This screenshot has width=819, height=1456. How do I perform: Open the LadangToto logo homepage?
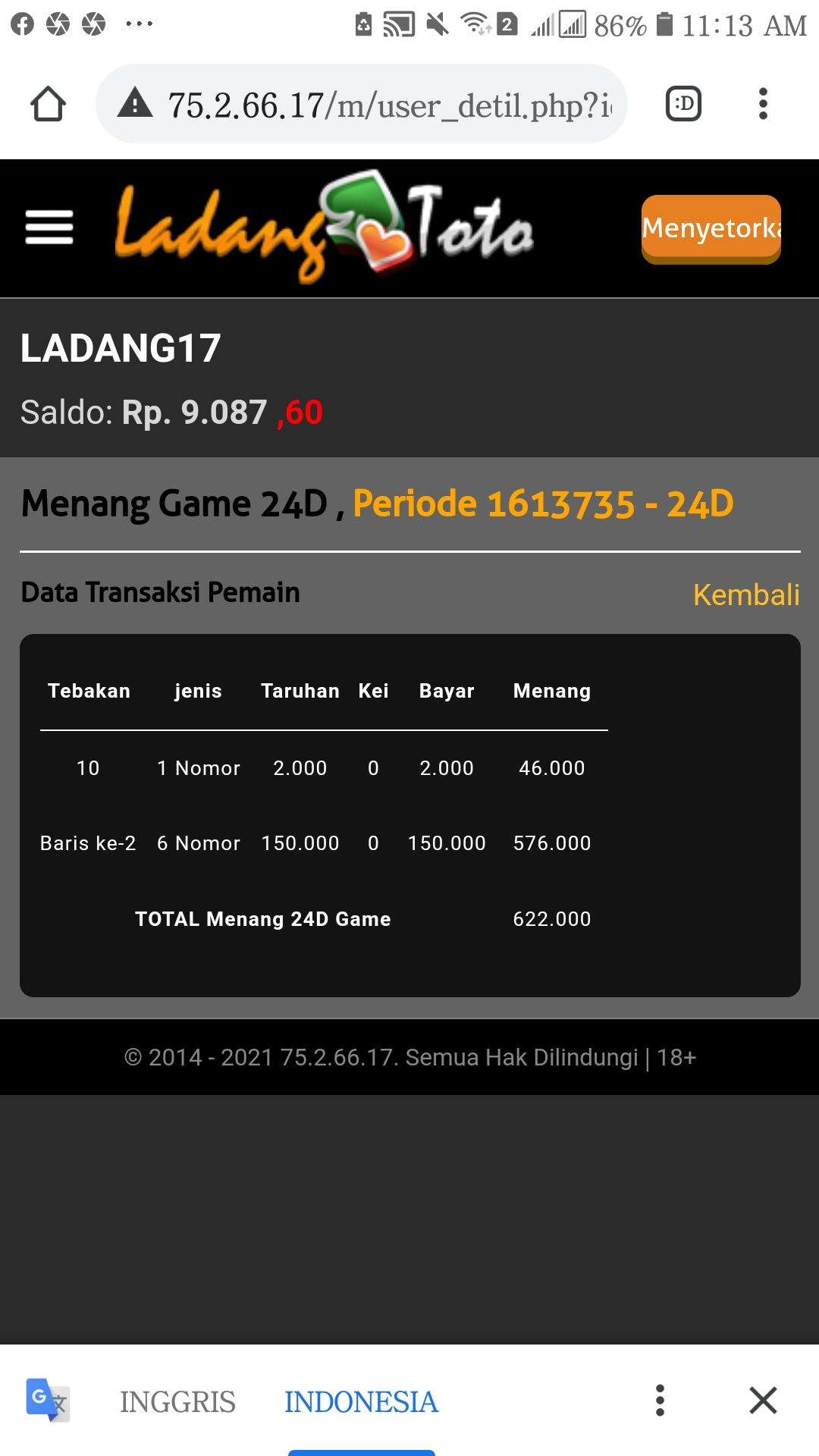(325, 227)
